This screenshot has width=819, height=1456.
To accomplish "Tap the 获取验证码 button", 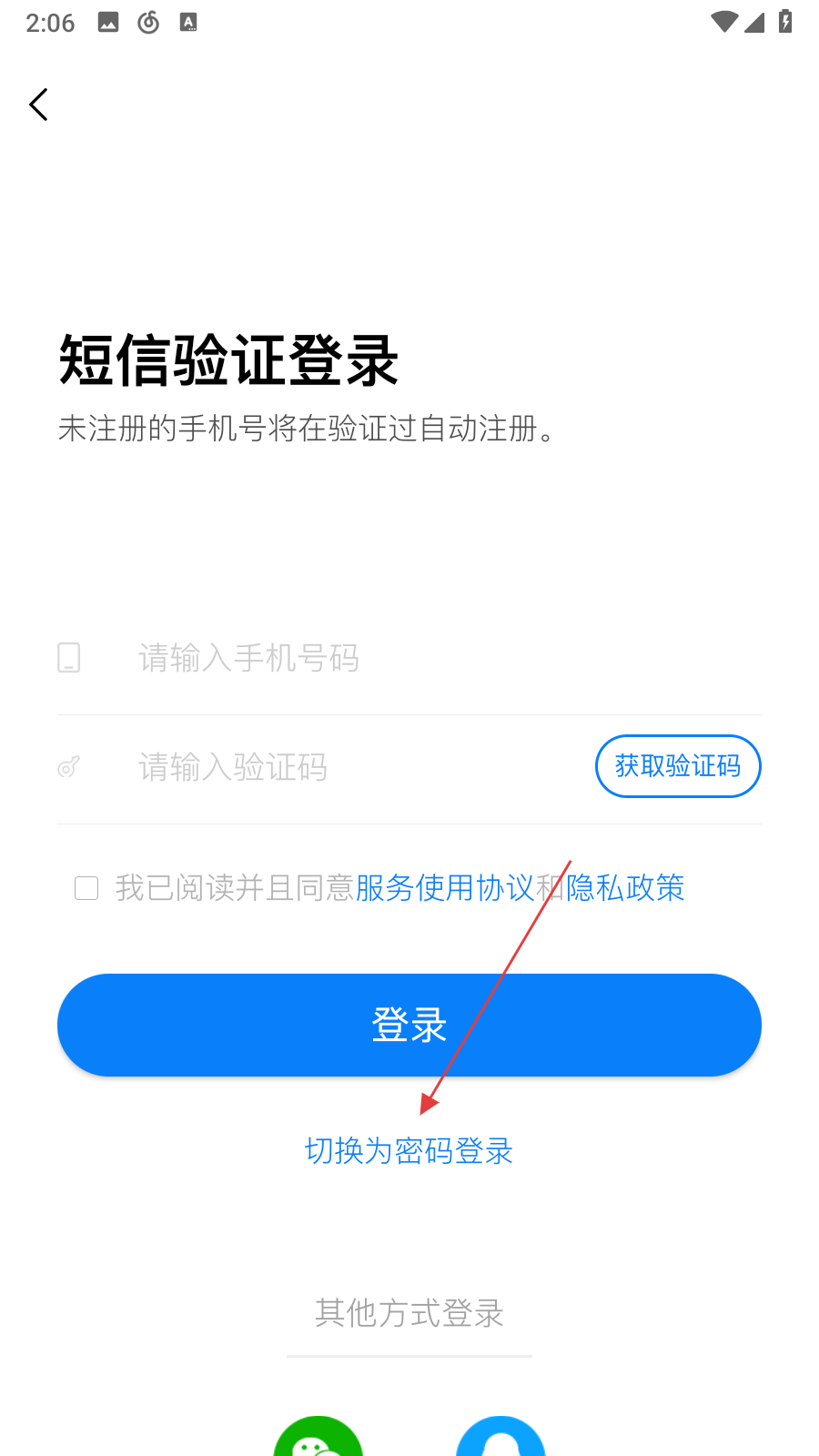I will (678, 766).
